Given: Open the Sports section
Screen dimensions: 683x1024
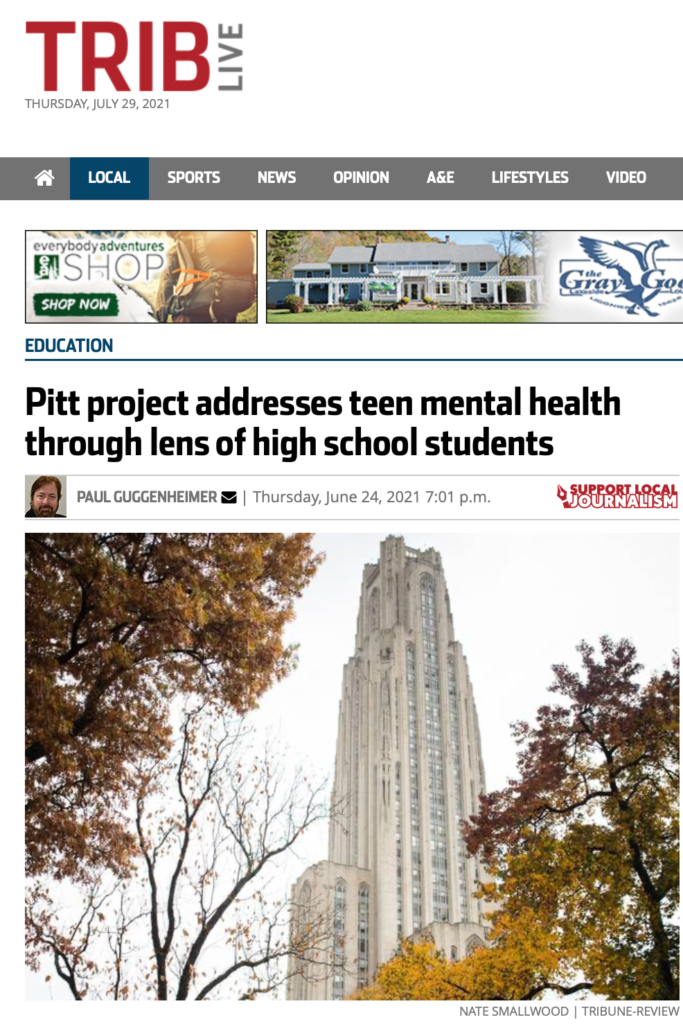Looking at the screenshot, I should [x=193, y=178].
